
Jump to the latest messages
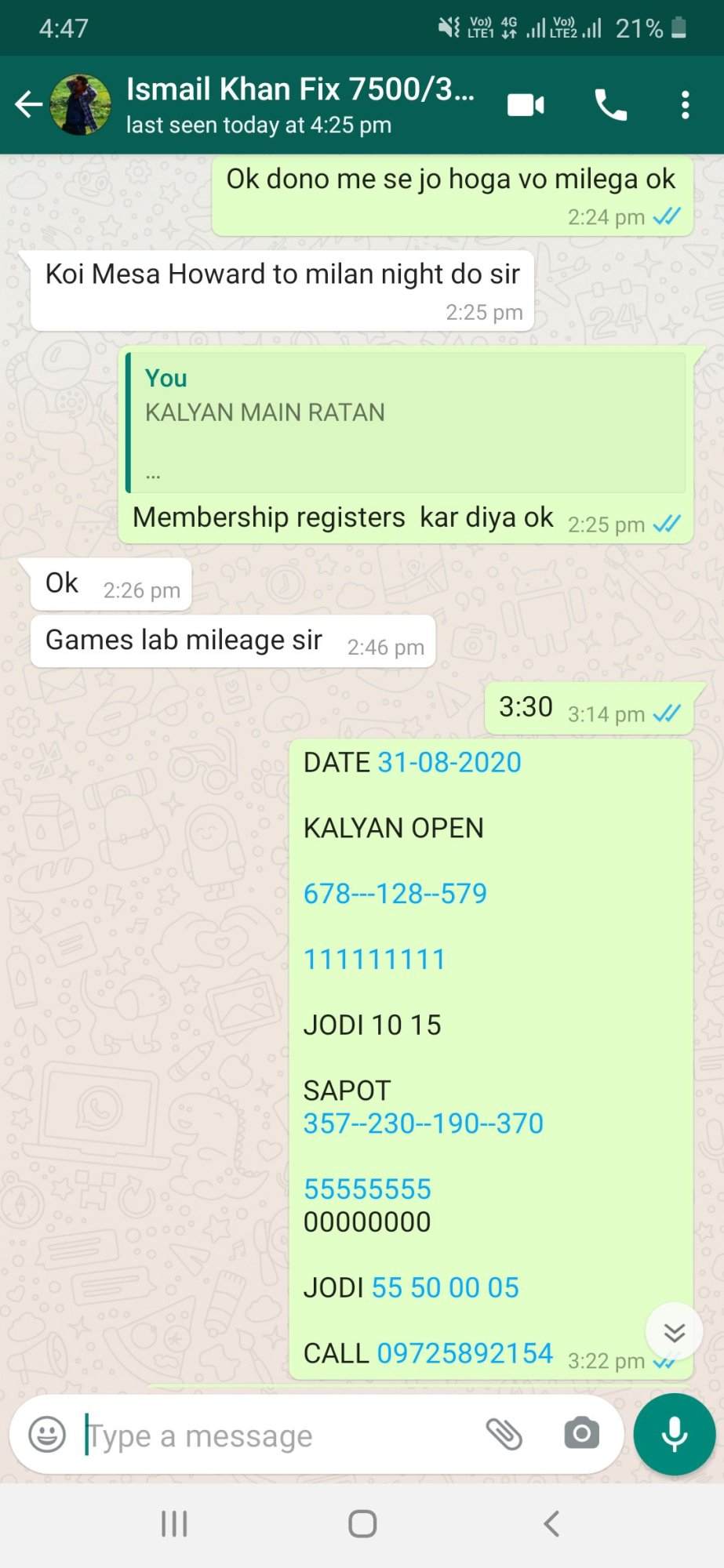point(674,1332)
